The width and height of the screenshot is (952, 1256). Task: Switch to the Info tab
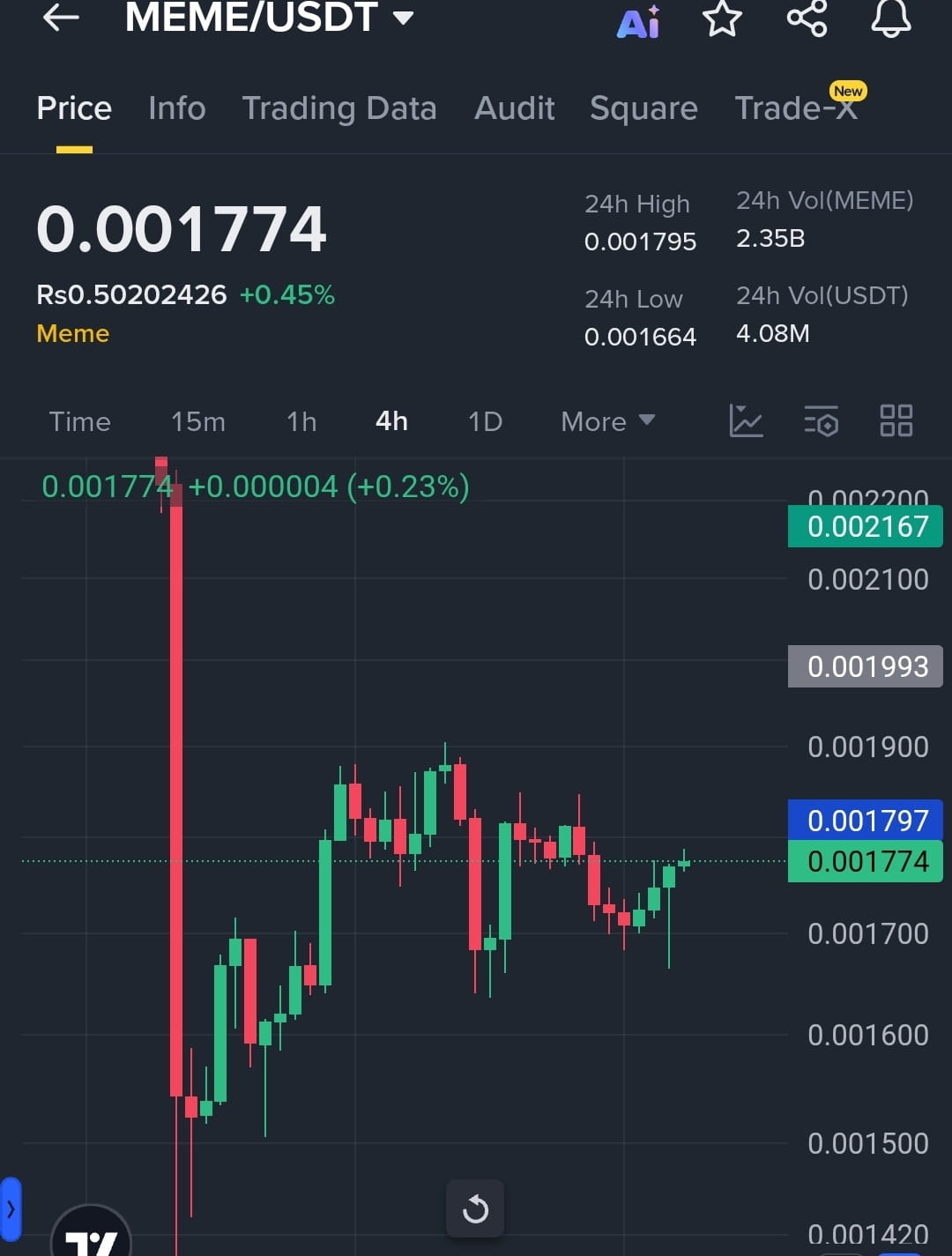176,108
